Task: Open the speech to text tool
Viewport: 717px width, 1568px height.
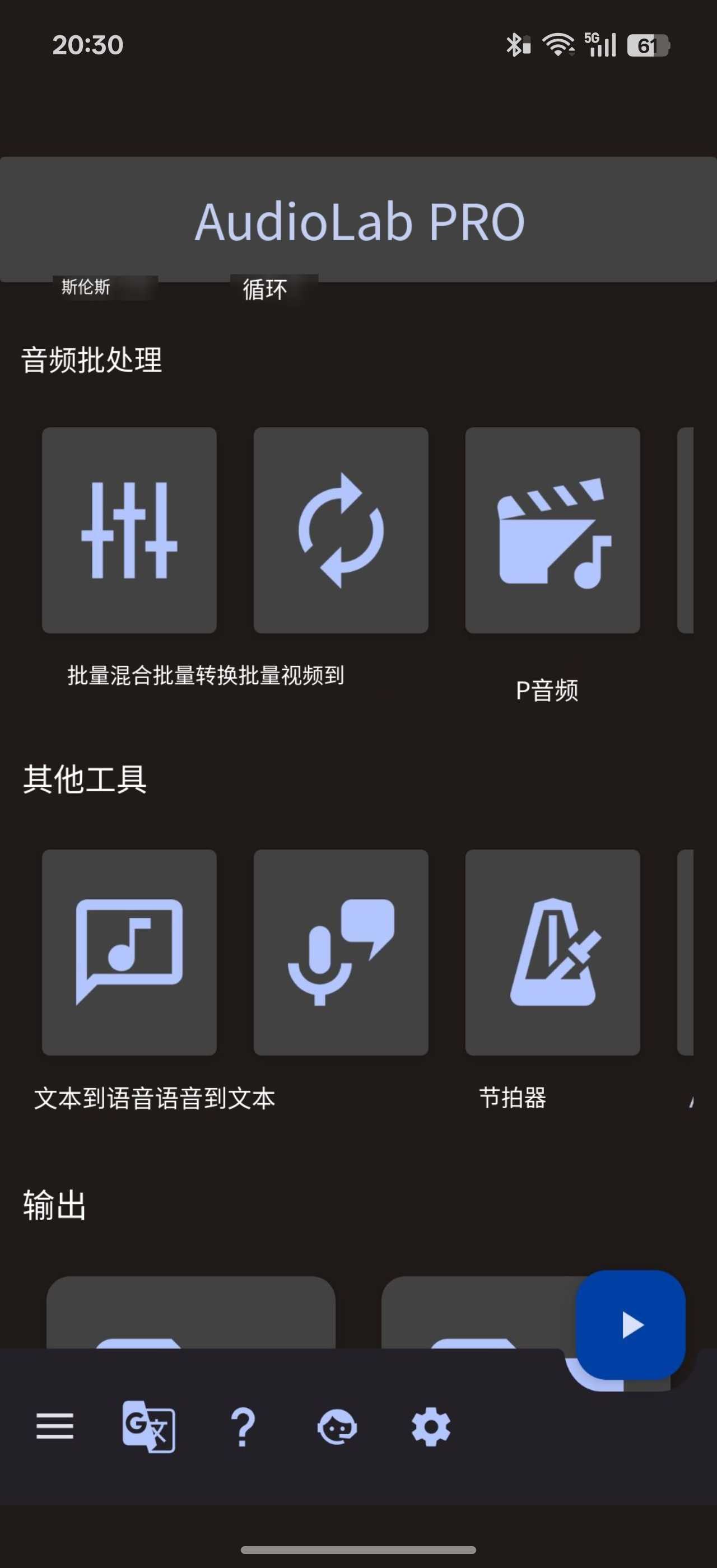Action: 340,952
